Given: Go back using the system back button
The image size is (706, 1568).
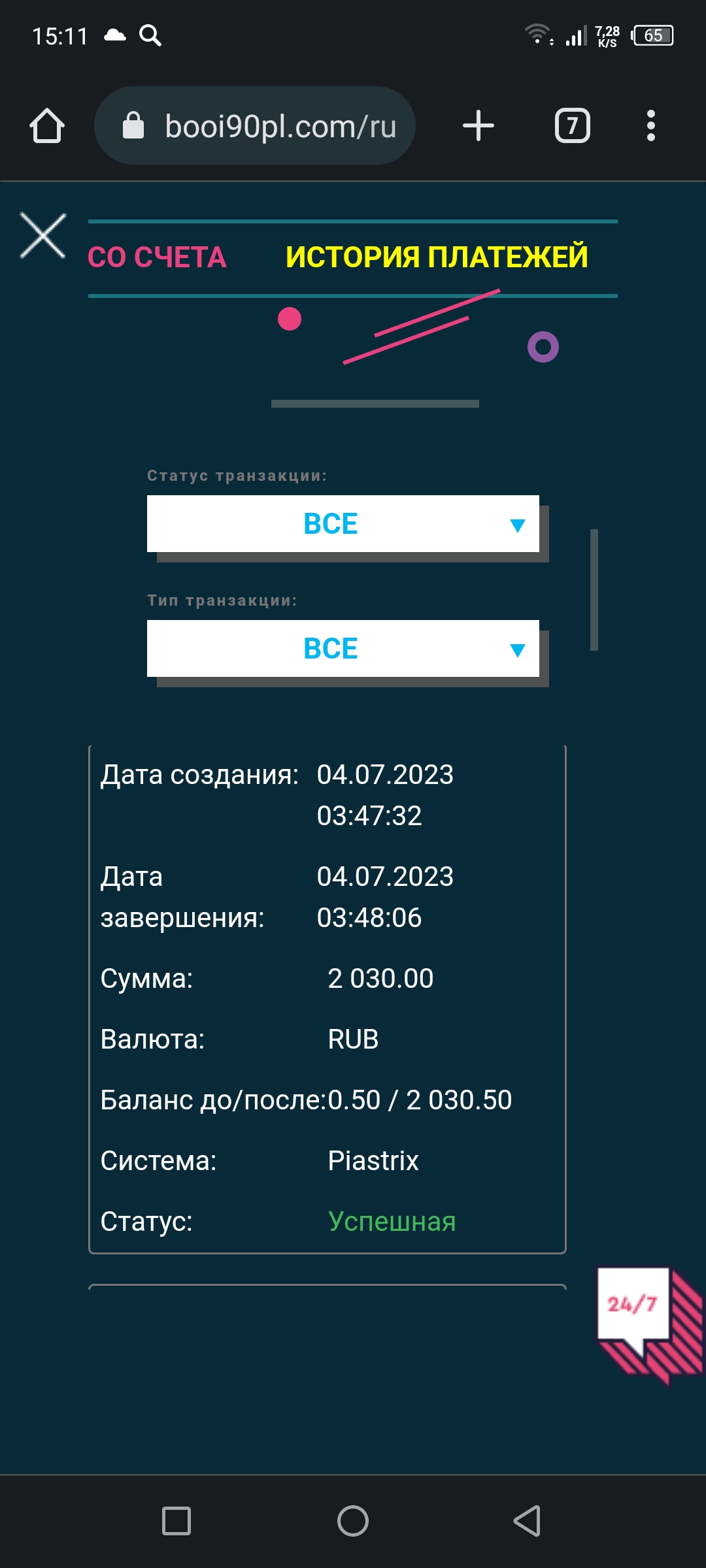Looking at the screenshot, I should 527,1521.
